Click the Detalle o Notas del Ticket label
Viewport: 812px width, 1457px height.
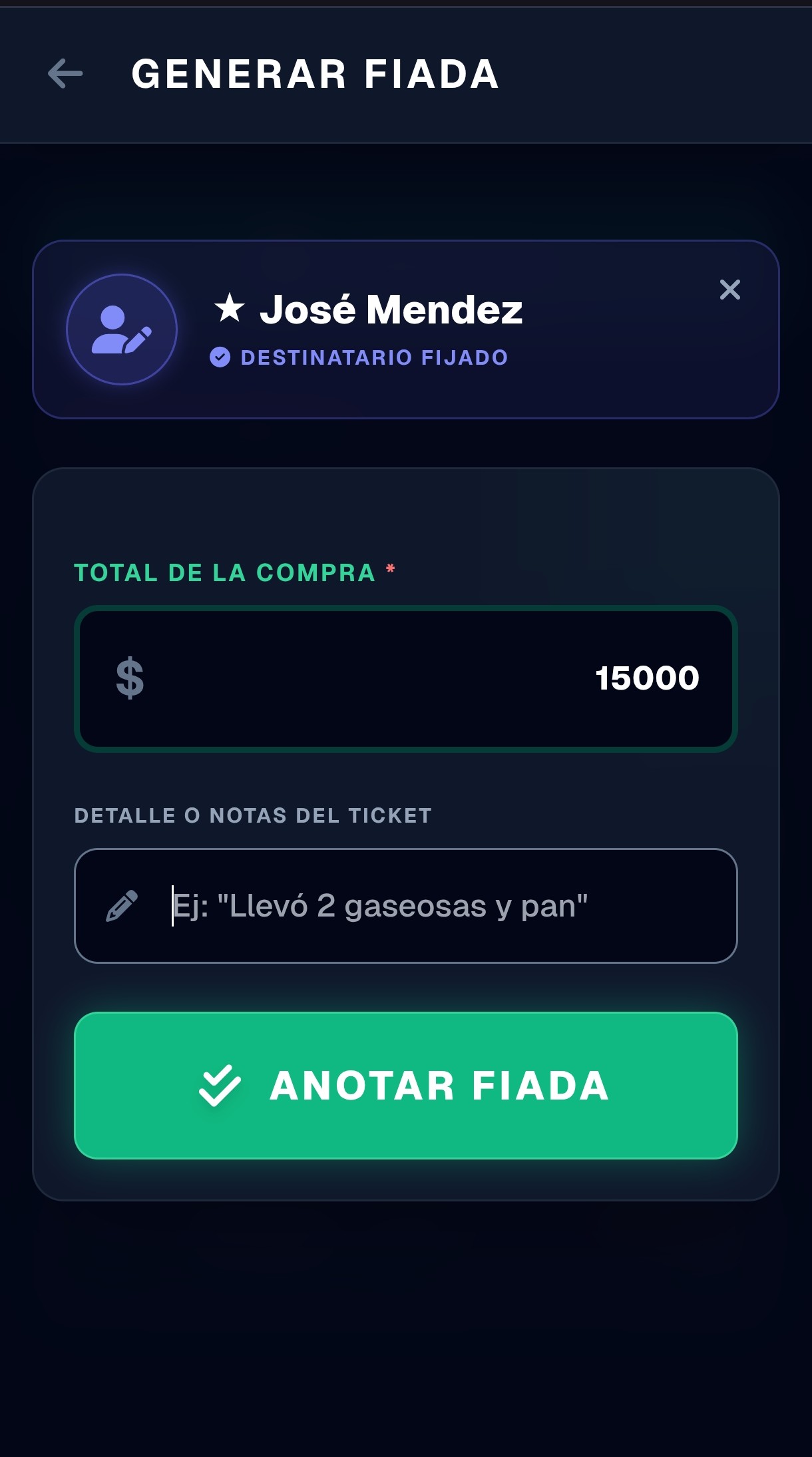click(x=253, y=814)
